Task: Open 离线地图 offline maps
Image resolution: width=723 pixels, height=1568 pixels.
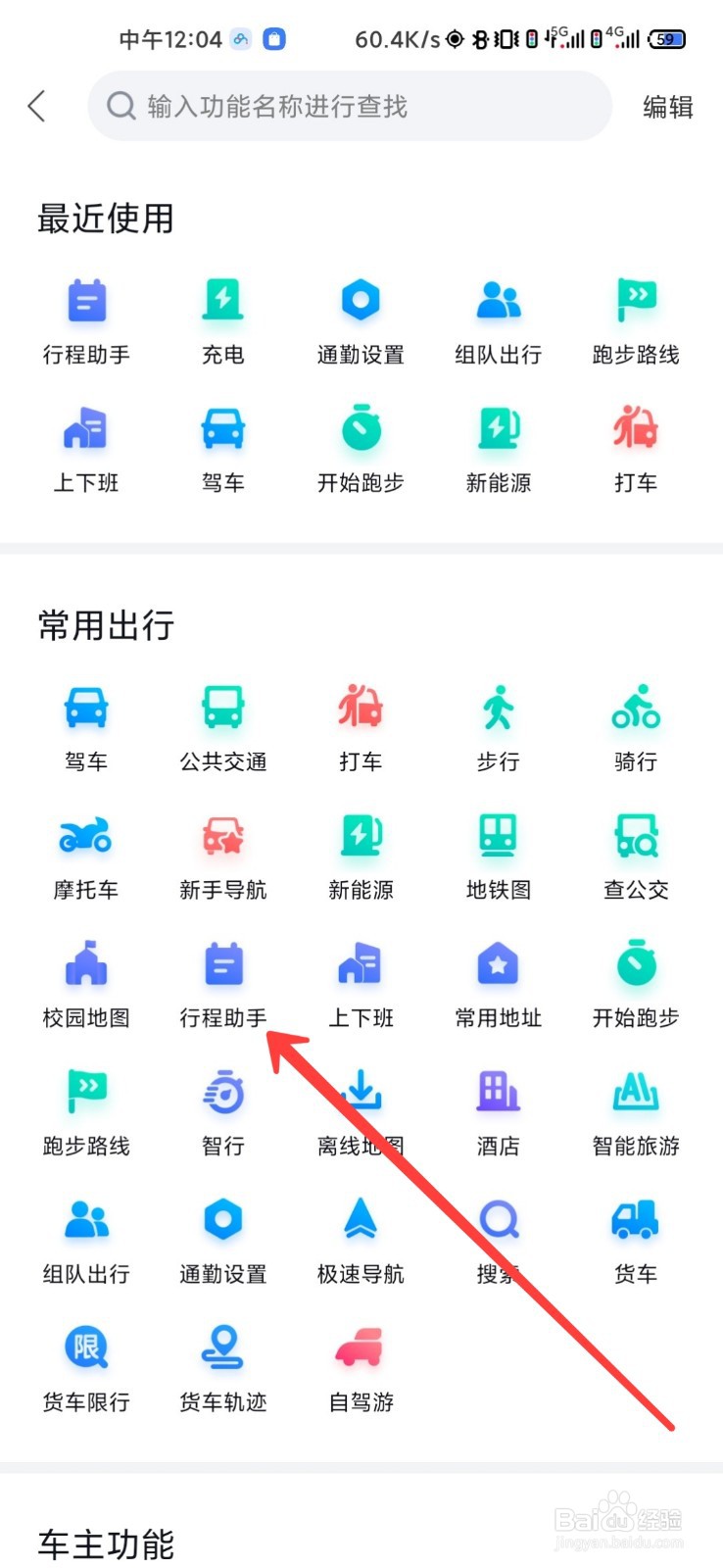Action: click(360, 1107)
